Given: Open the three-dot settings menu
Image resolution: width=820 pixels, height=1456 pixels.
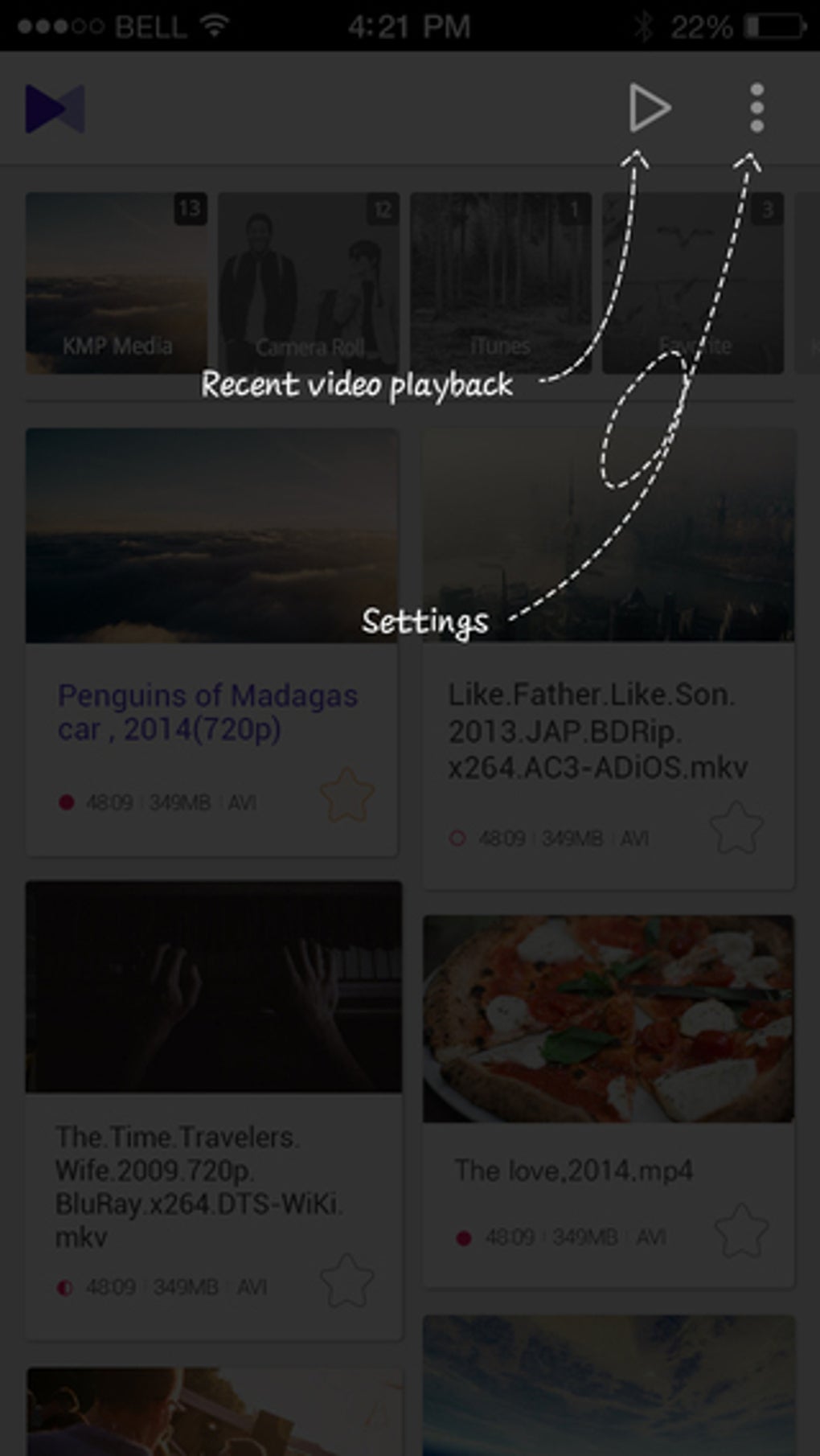Looking at the screenshot, I should (756, 108).
